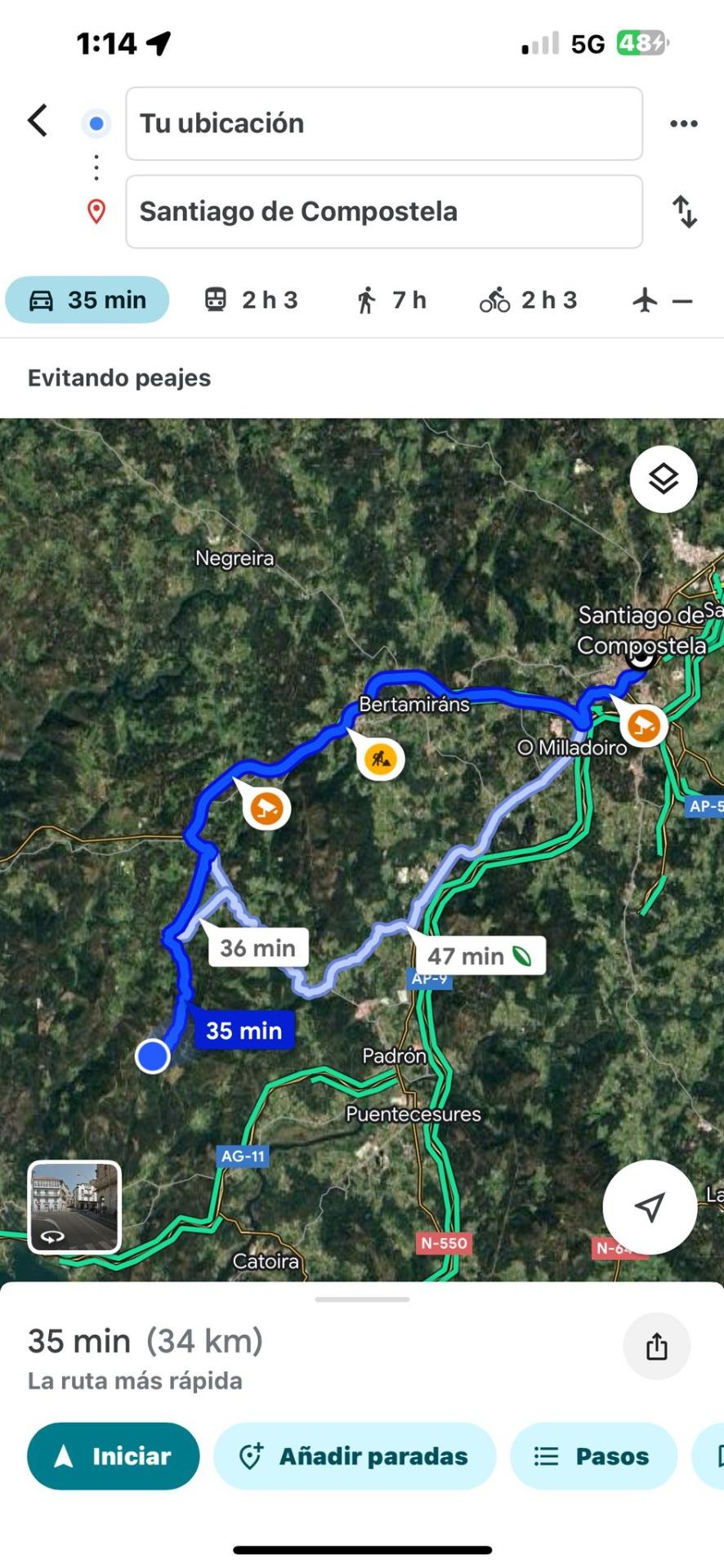This screenshot has height=1568, width=724.
Task: Go back using the top-left arrow
Action: pos(38,121)
